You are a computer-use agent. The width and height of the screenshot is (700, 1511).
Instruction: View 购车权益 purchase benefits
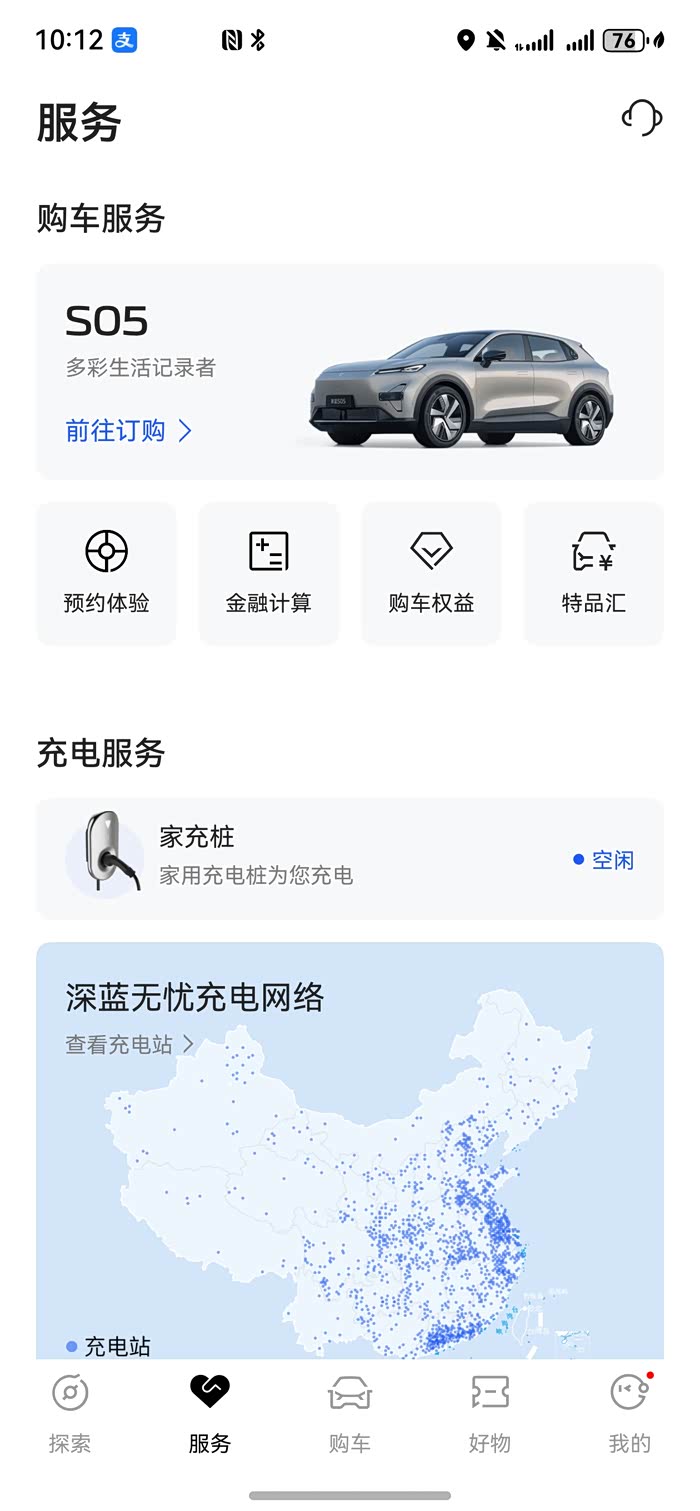(x=431, y=573)
